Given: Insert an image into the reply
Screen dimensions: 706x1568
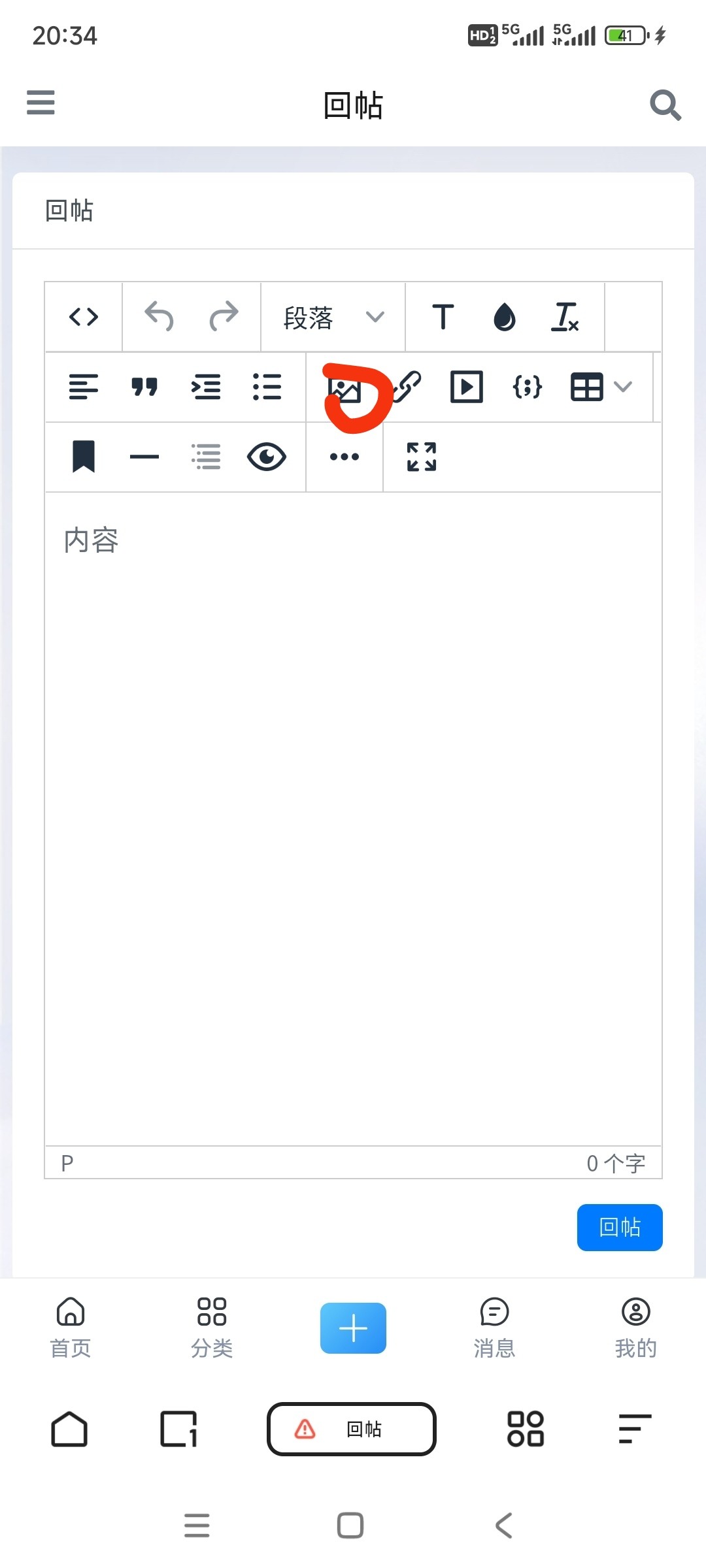Looking at the screenshot, I should [345, 389].
